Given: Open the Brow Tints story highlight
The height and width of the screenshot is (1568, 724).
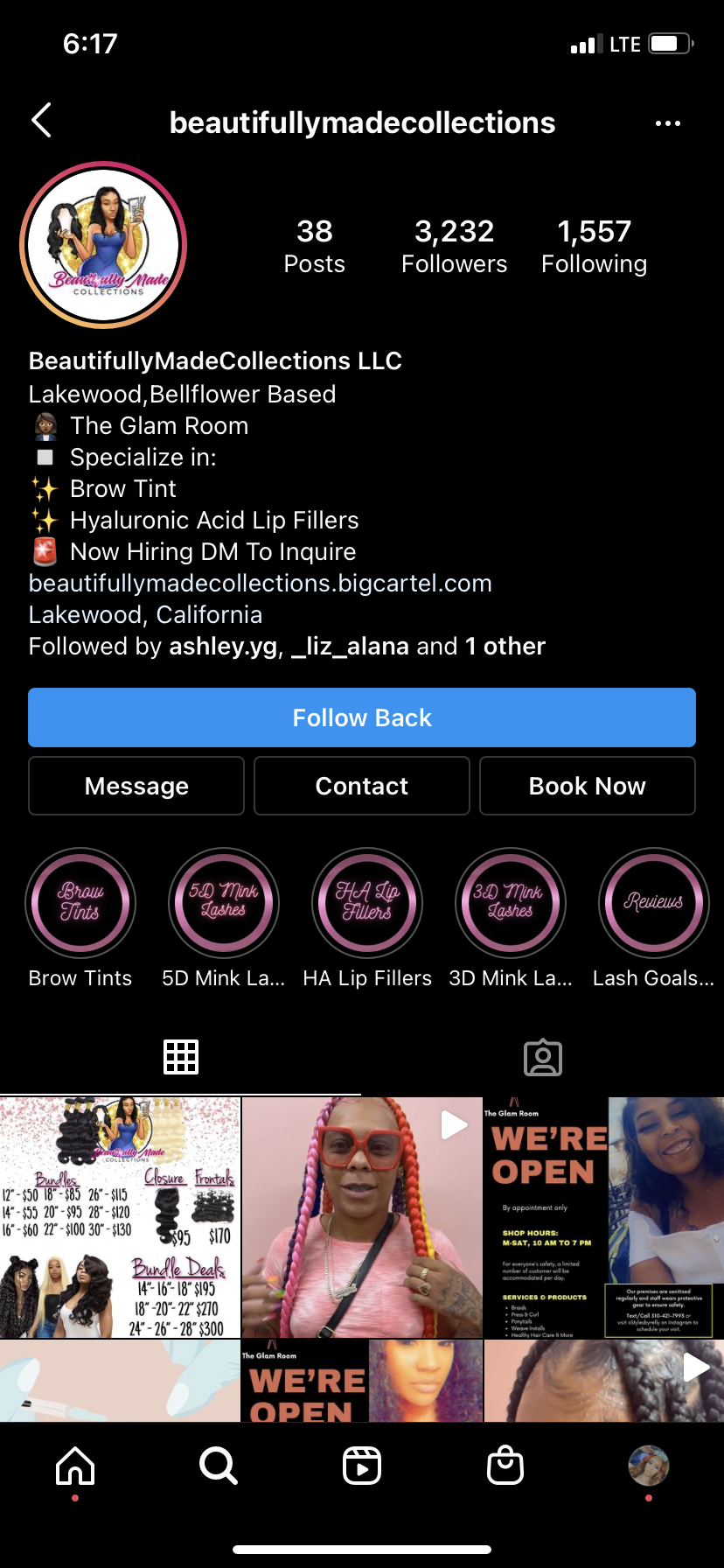Looking at the screenshot, I should click(80, 903).
